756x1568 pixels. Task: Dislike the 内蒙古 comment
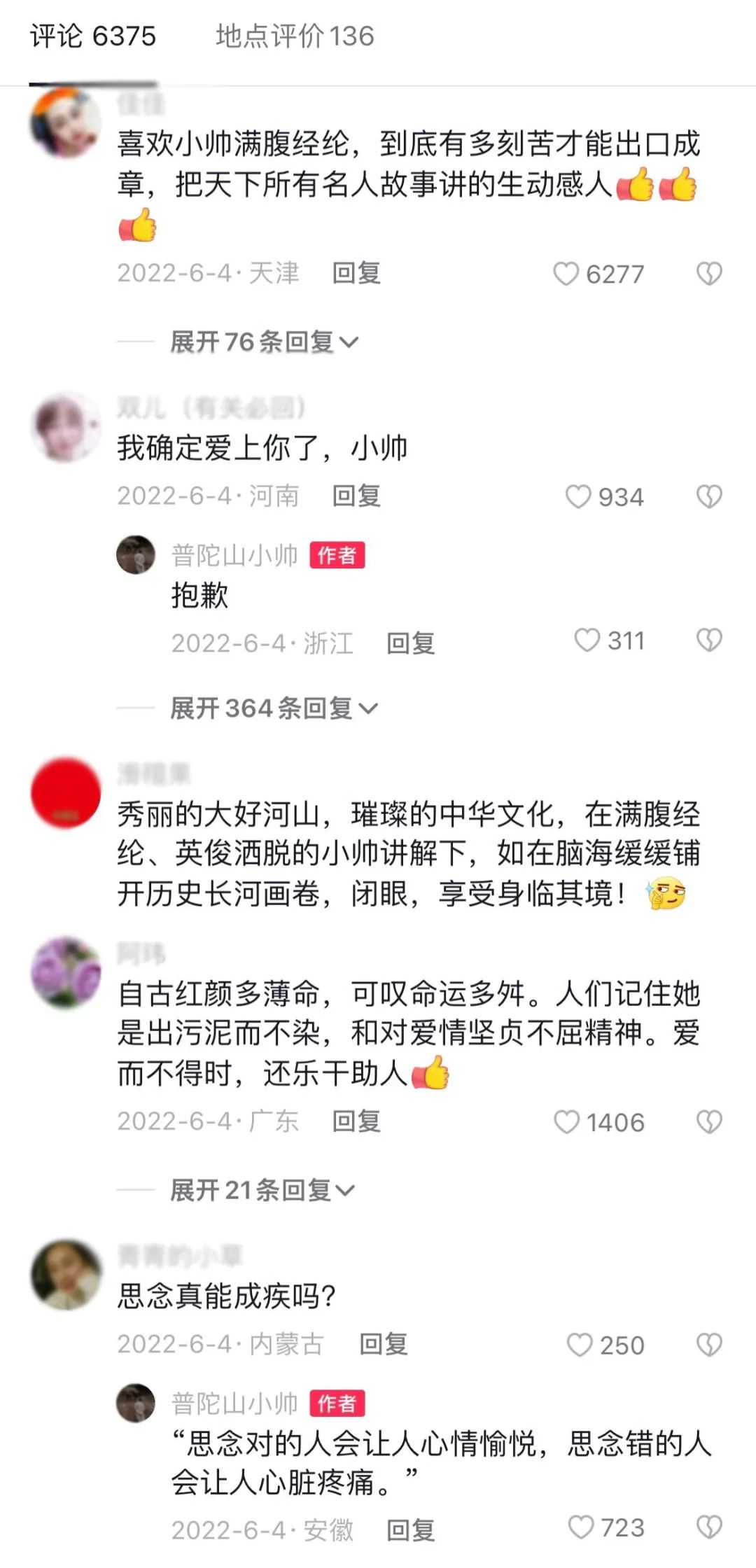(x=709, y=1345)
